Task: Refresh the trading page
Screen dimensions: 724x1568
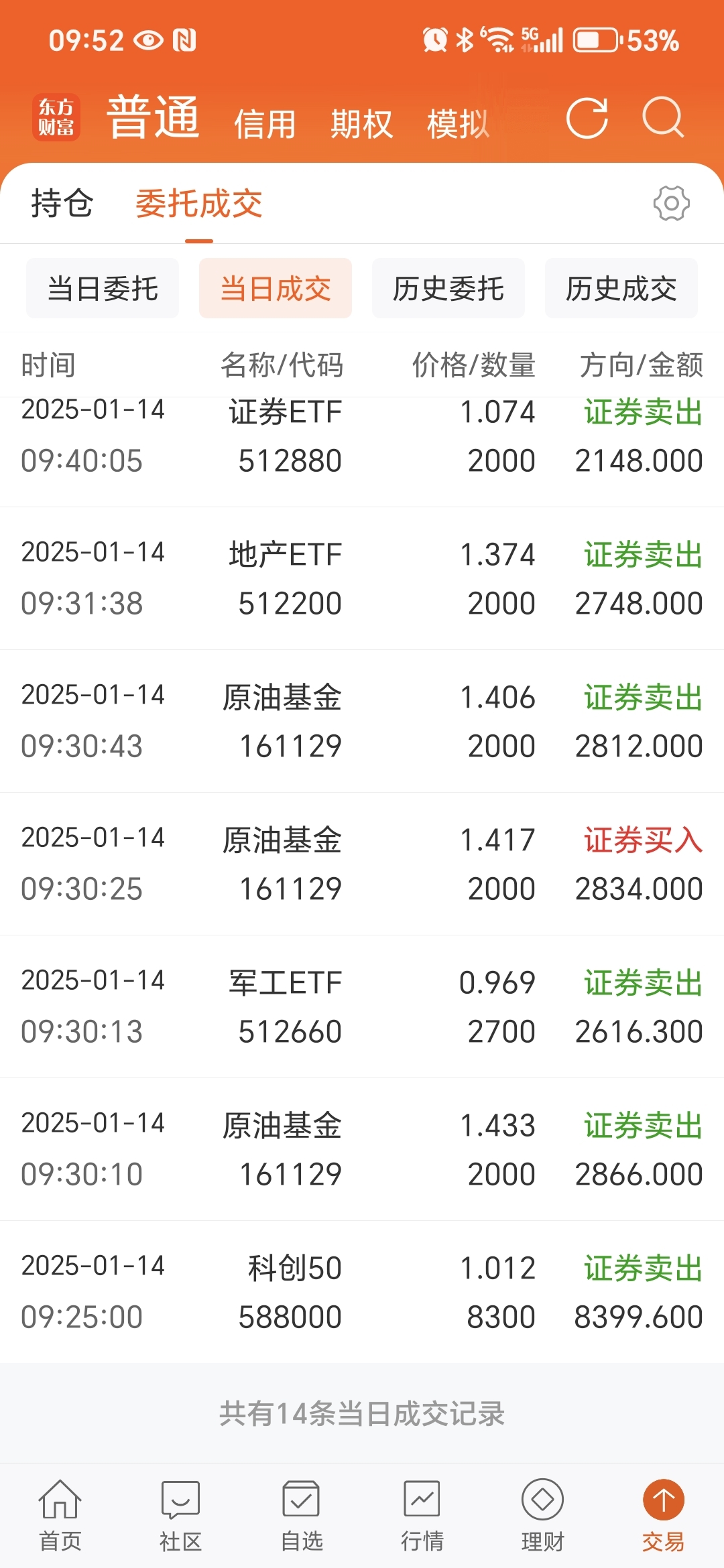Action: click(x=587, y=119)
